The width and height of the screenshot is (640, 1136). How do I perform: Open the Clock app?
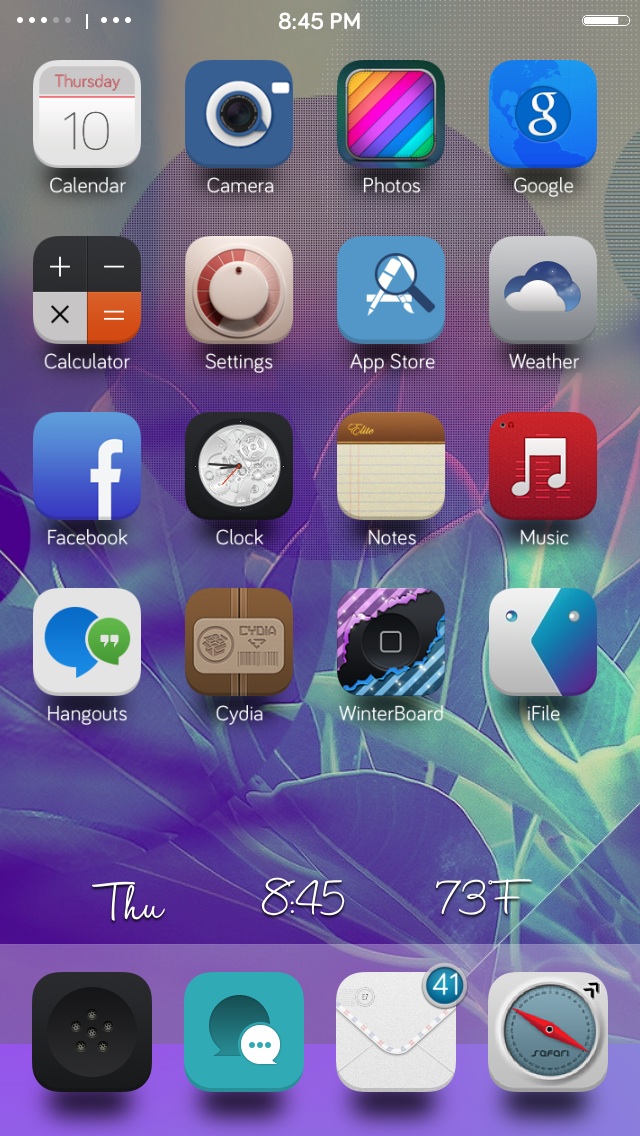point(239,466)
